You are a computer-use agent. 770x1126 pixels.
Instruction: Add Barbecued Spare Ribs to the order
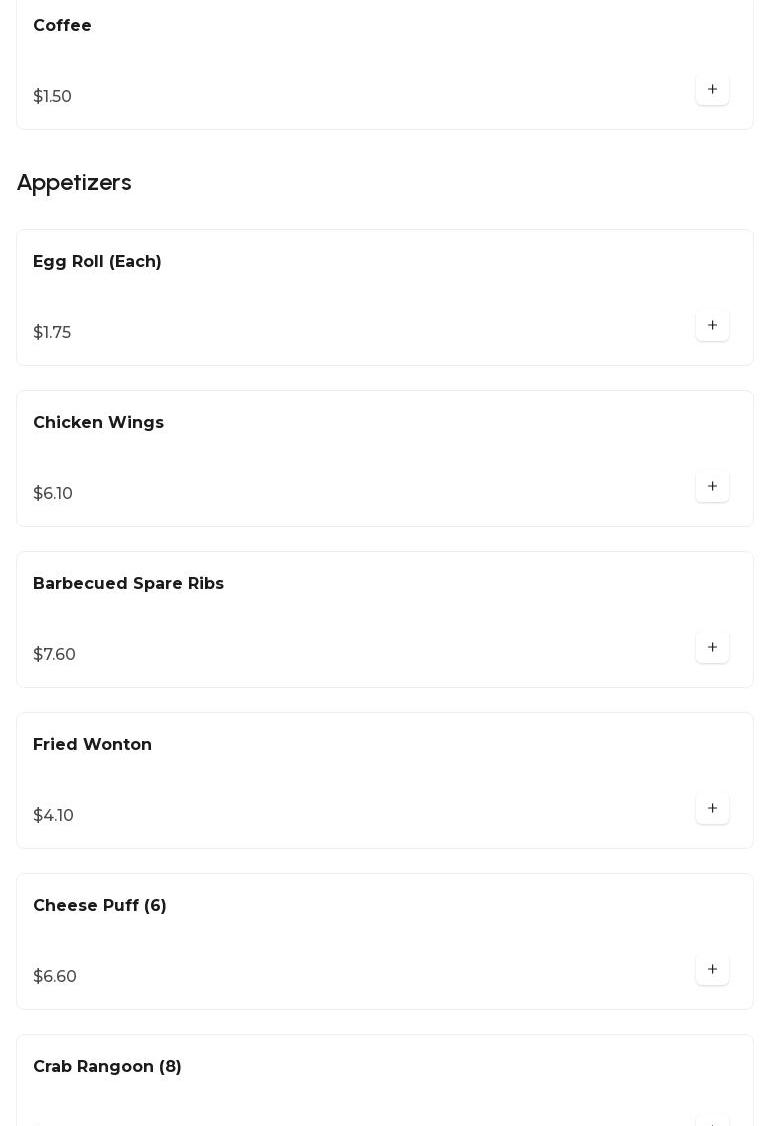click(712, 648)
